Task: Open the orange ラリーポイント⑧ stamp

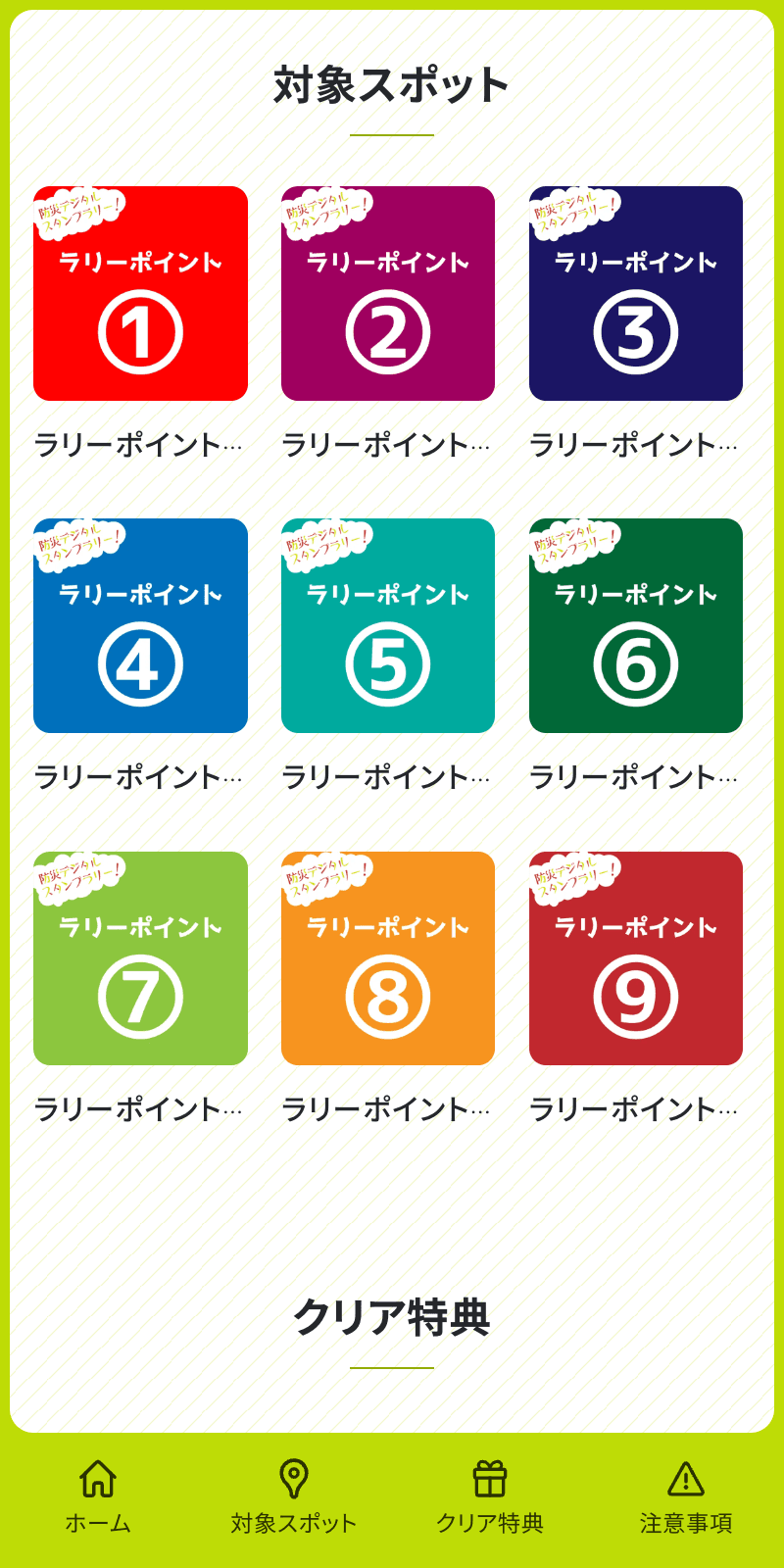Action: 387,958
